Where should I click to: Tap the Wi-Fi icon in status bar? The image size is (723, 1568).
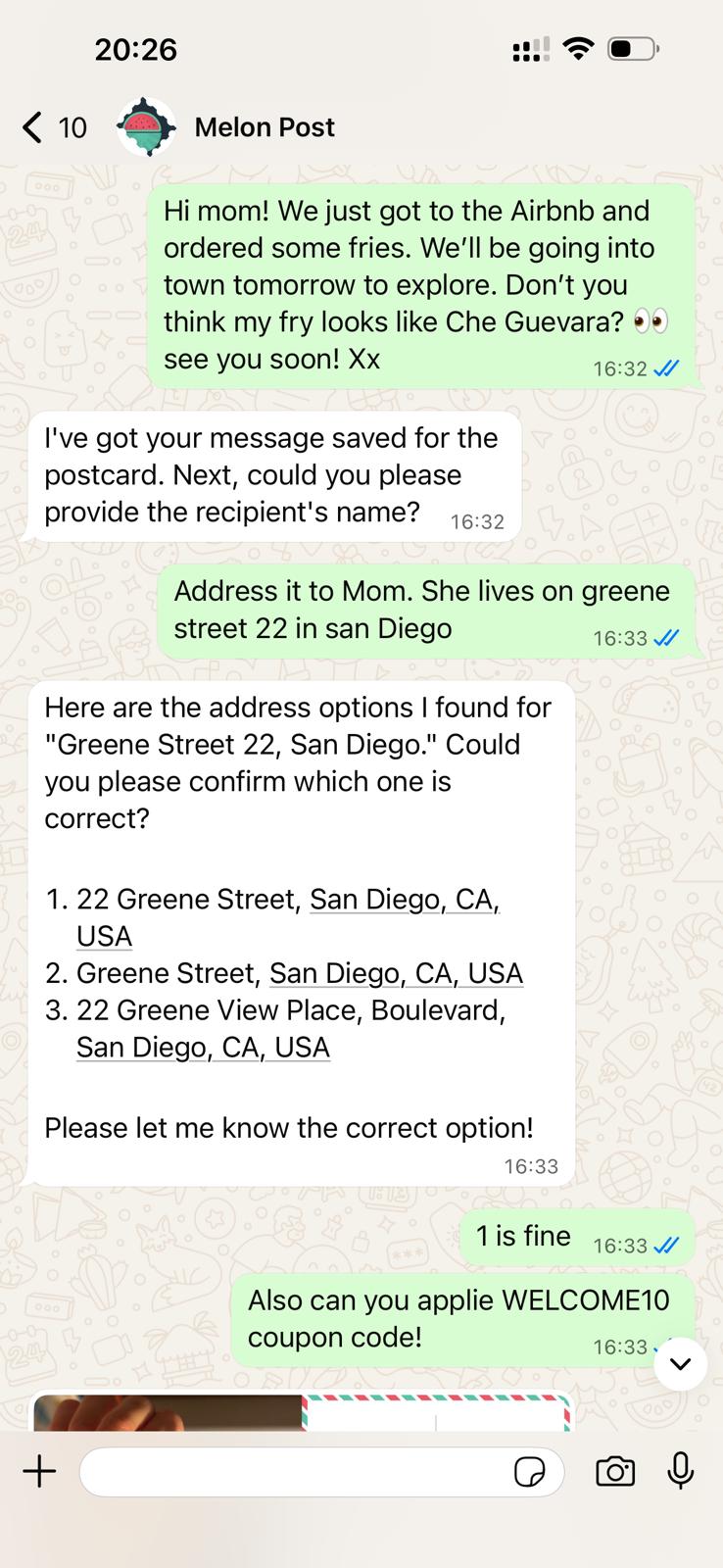pos(578,47)
